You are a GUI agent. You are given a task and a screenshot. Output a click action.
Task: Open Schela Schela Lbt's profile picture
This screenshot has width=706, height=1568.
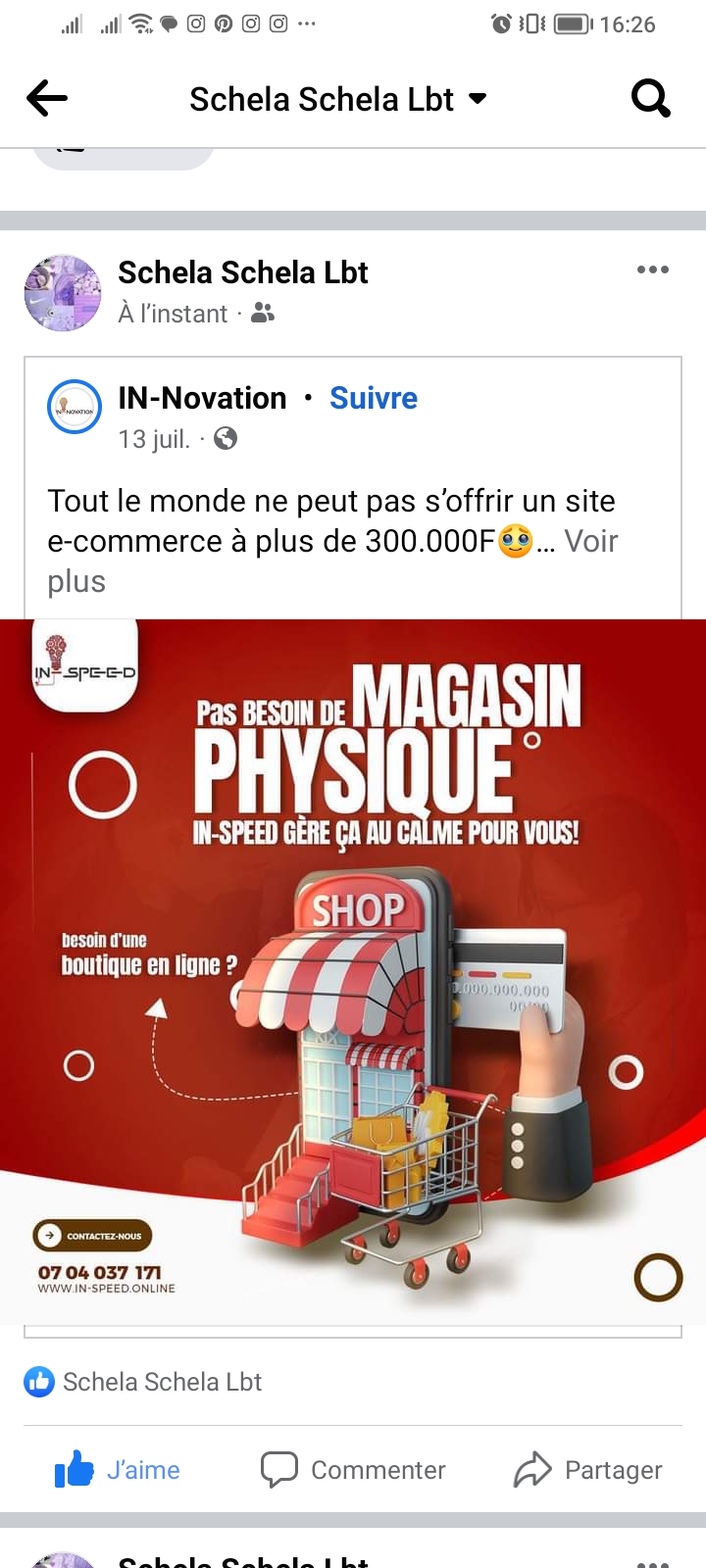tap(63, 293)
